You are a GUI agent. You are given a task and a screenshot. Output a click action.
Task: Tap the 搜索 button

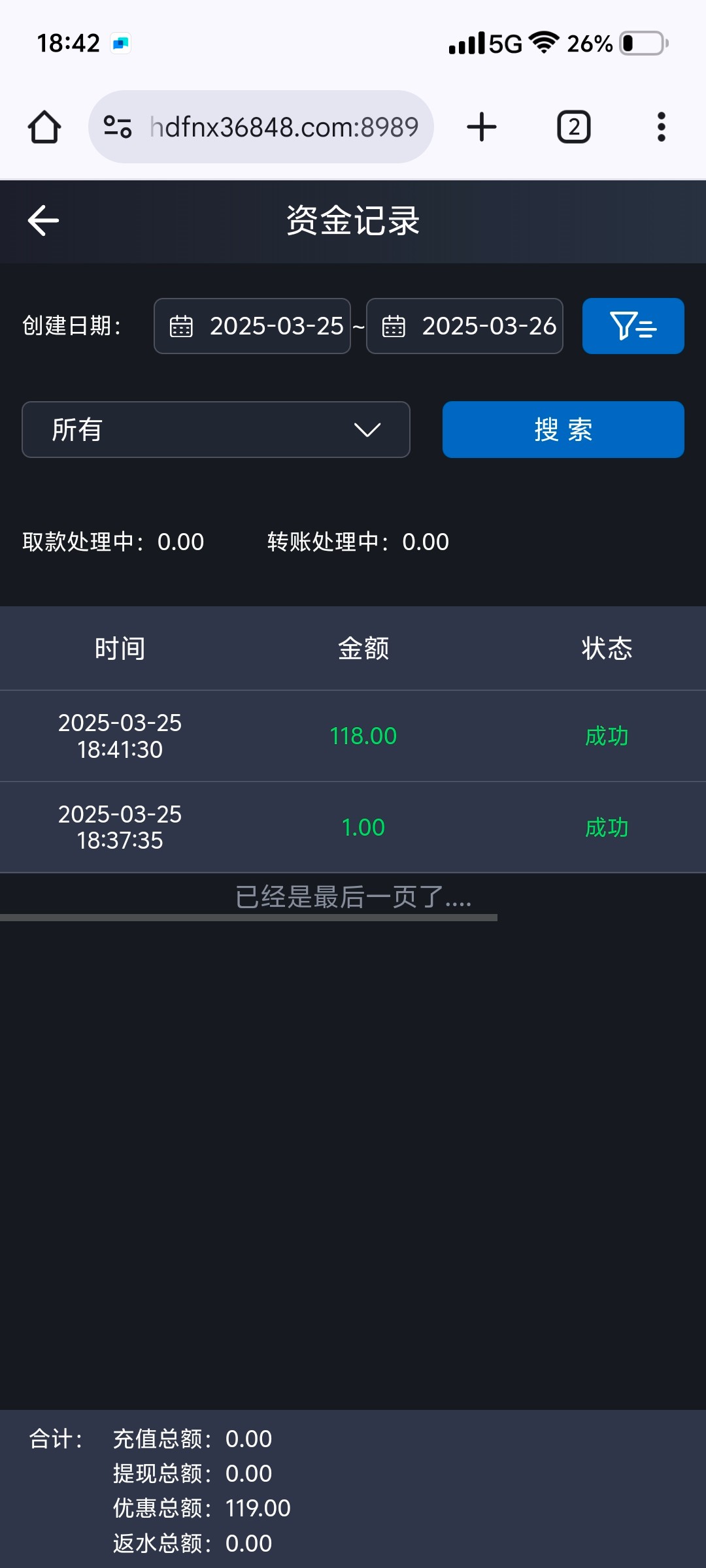563,430
